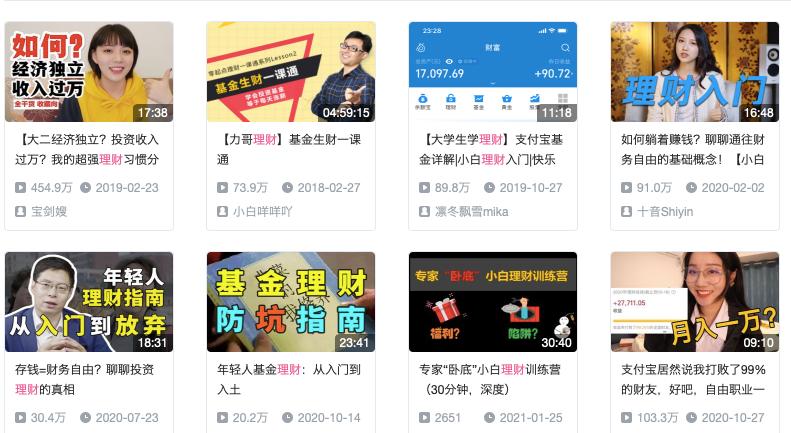The image size is (791, 433).
Task: Open the 支付宝基金详解 video for 大学生学理财
Action: (x=492, y=72)
